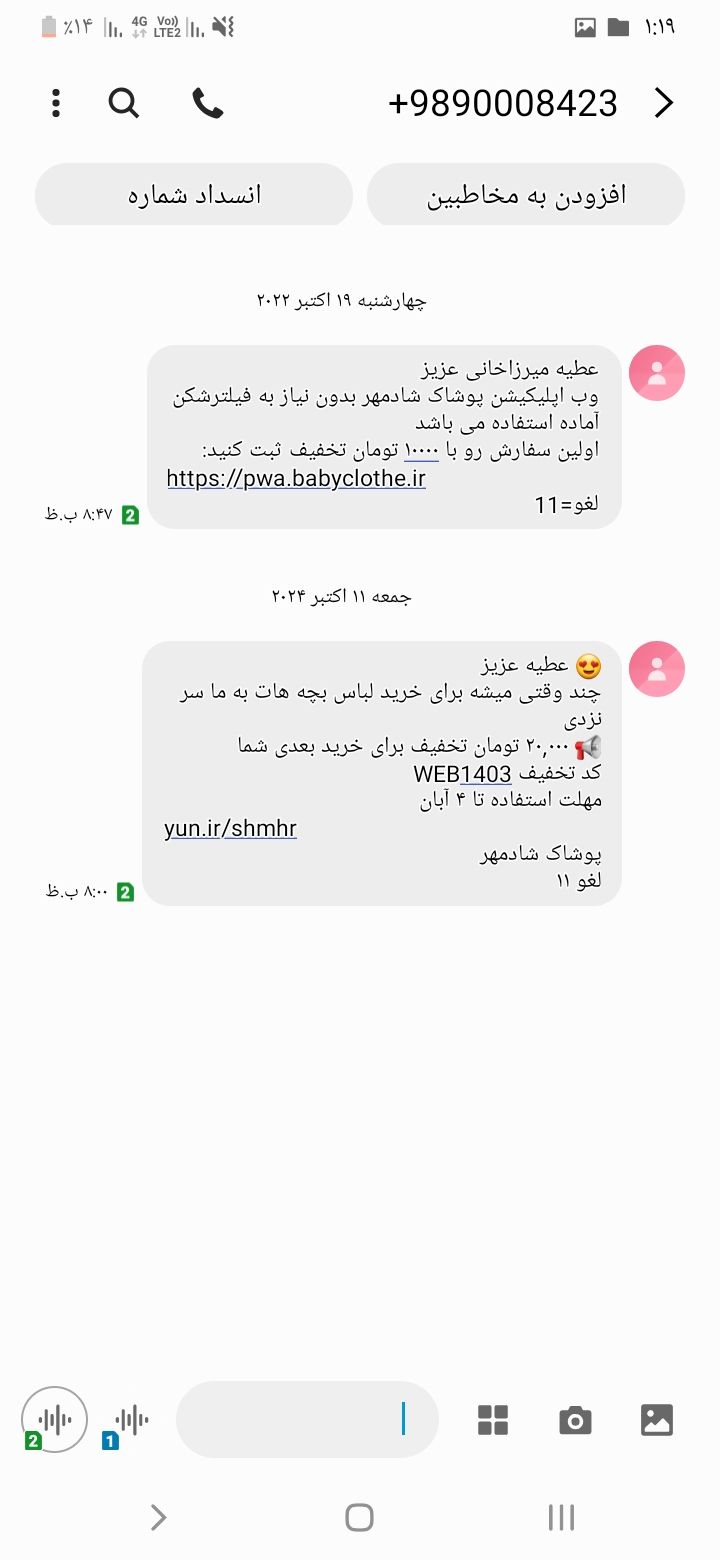Viewport: 720px width, 1560px height.
Task: Search within this conversation
Action: [124, 103]
